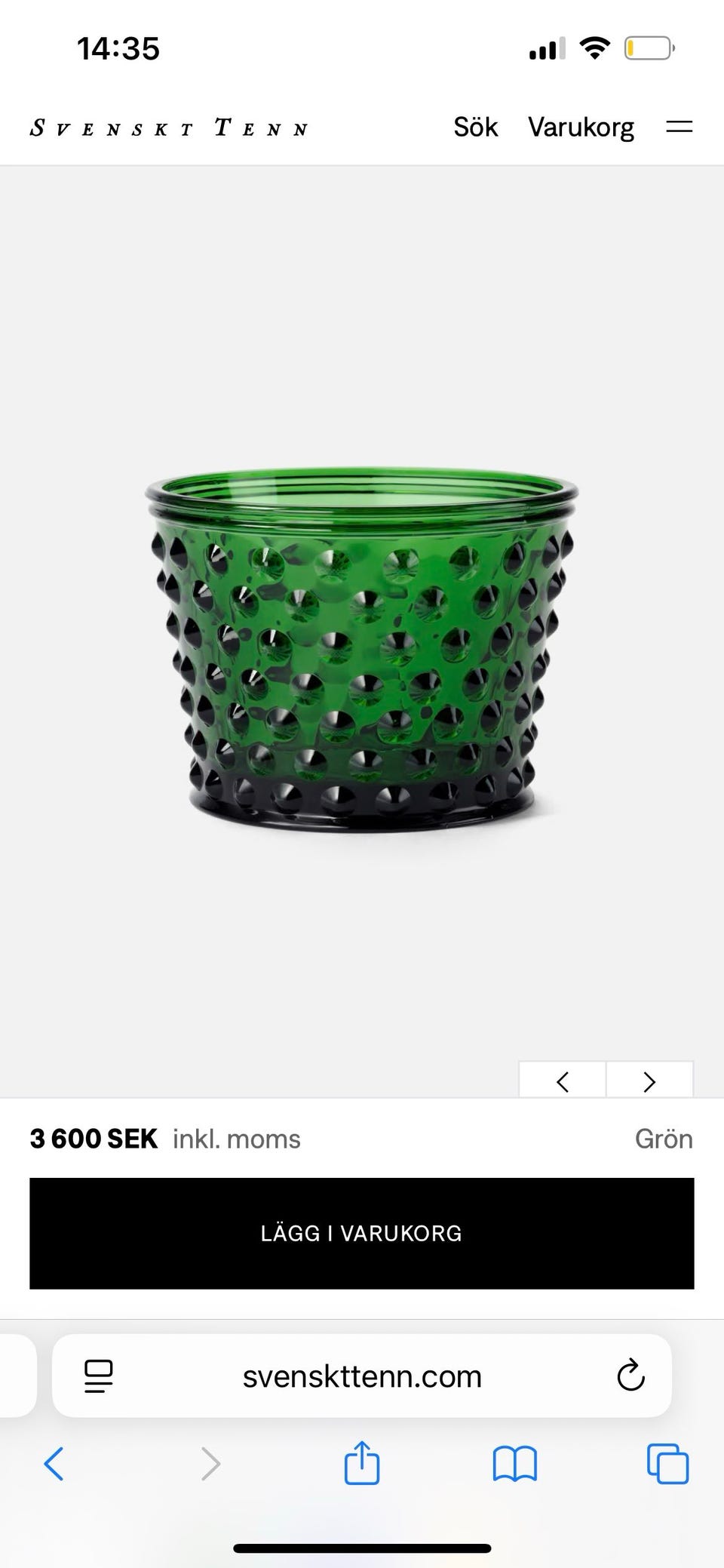The image size is (724, 1568).
Task: Open the Svenskt Tenn home logo
Action: pyautogui.click(x=169, y=128)
